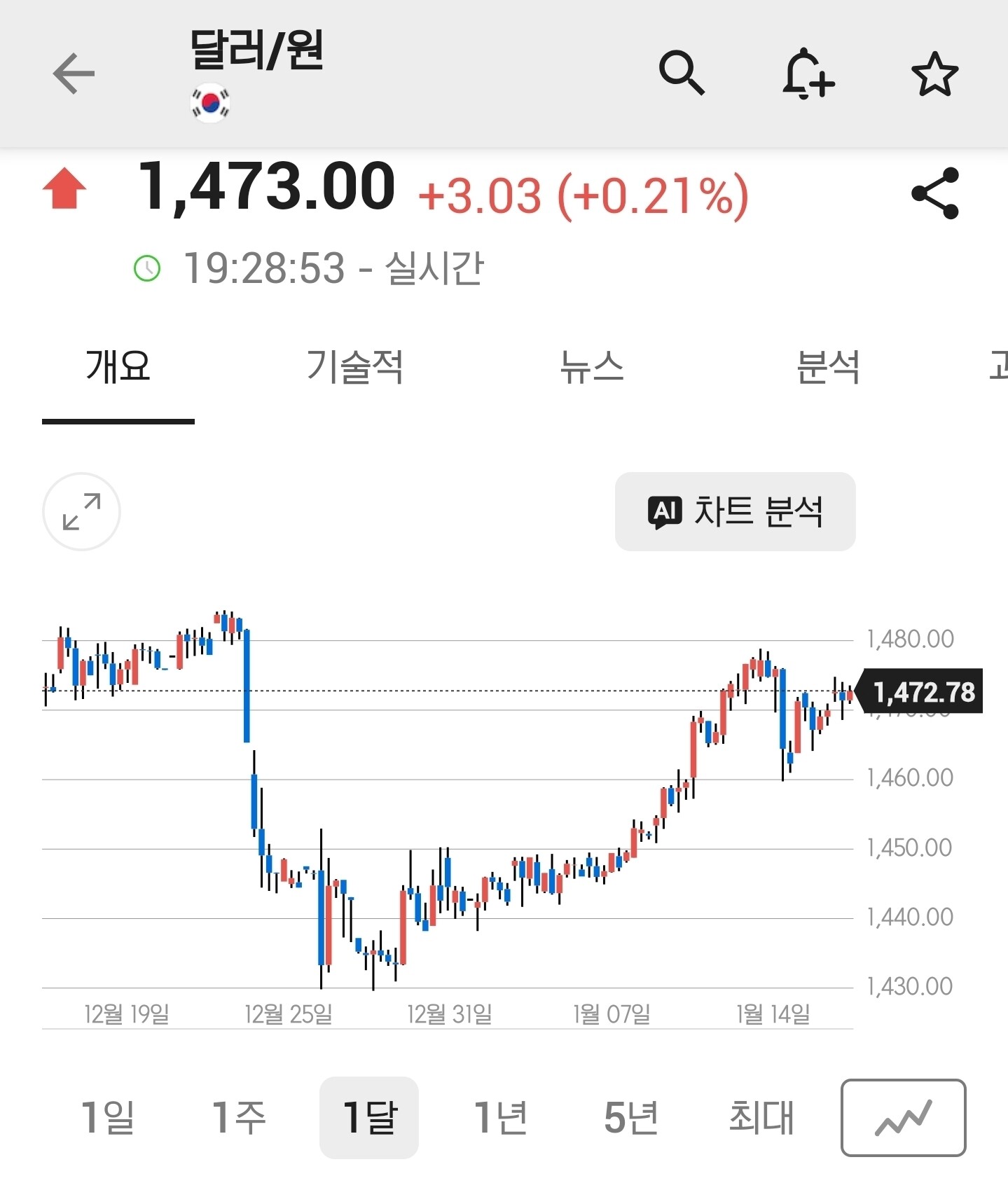This screenshot has width=1008, height=1183.
Task: Share the 달러/원 quote
Action: pyautogui.click(x=934, y=193)
